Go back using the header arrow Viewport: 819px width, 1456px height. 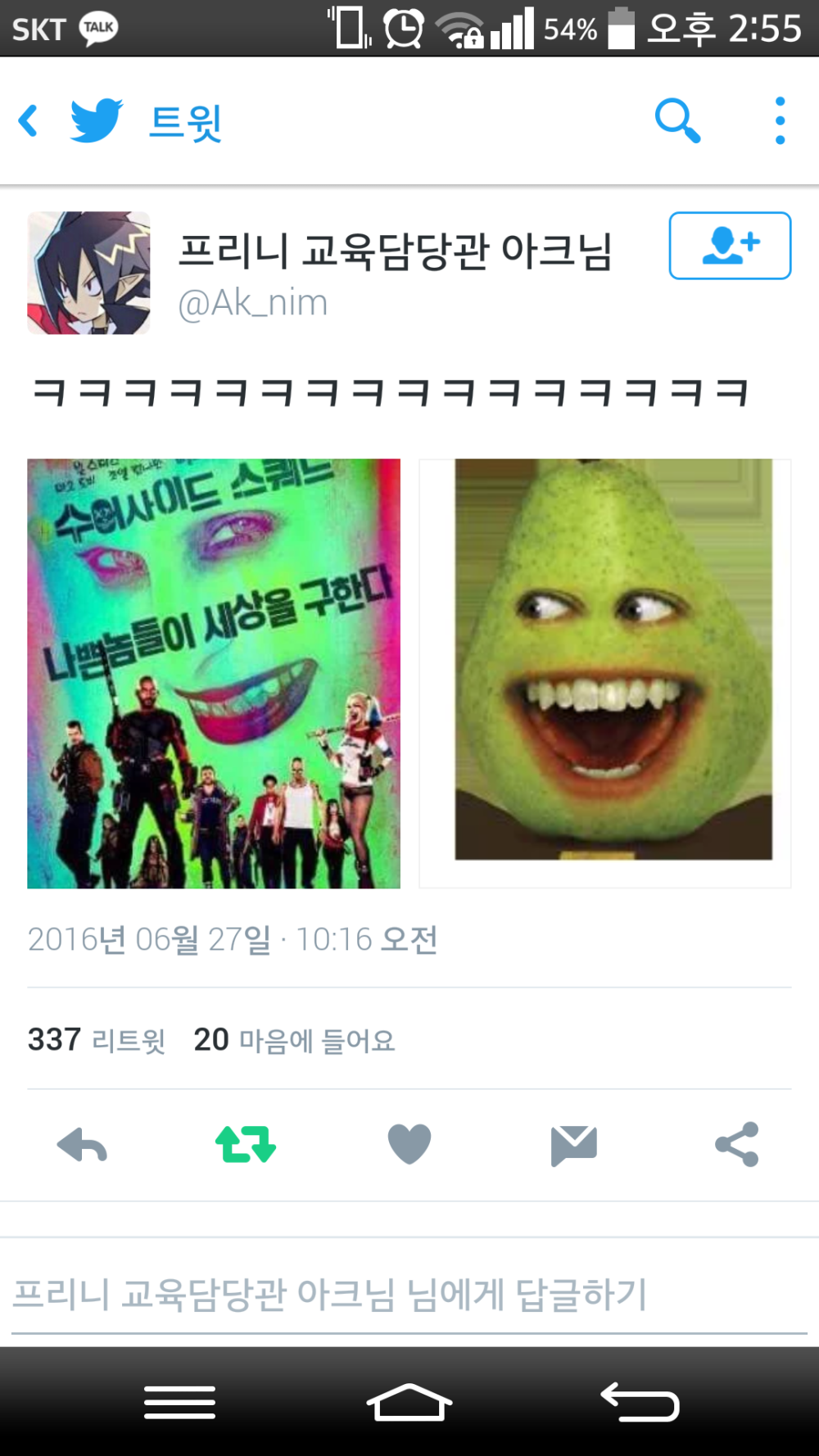point(29,121)
